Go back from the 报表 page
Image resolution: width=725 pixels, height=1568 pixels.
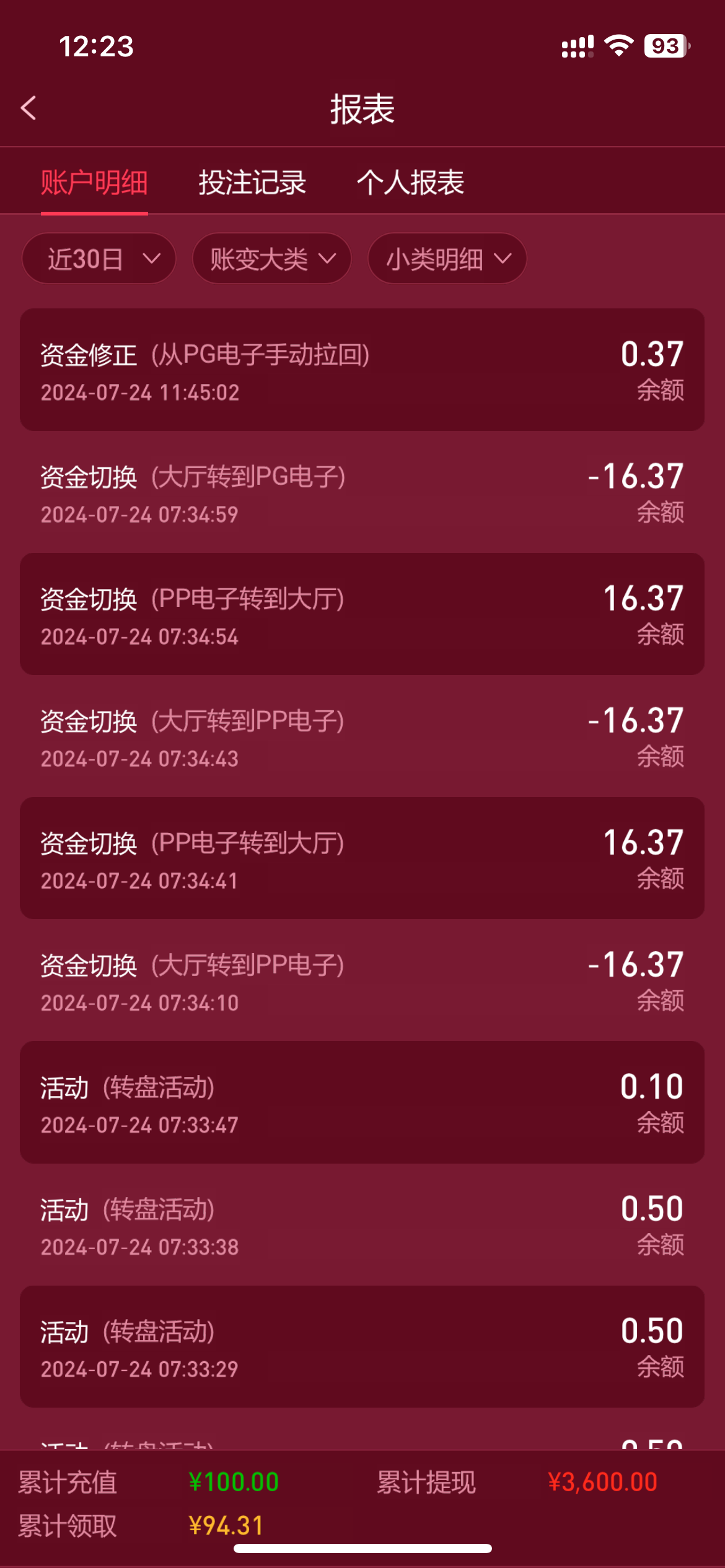tap(29, 108)
